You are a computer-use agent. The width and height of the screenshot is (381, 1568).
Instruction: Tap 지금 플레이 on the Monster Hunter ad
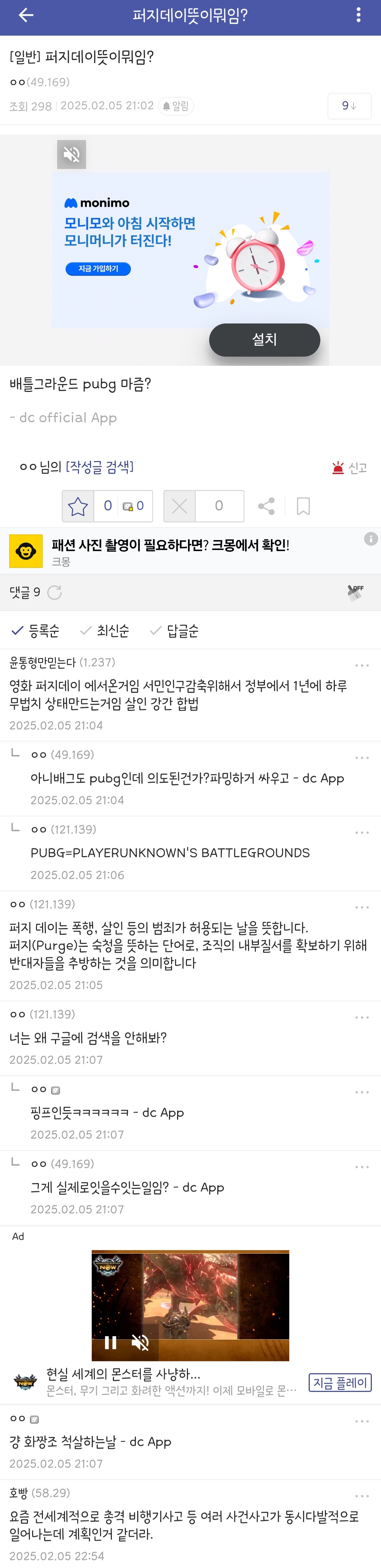tap(340, 1382)
